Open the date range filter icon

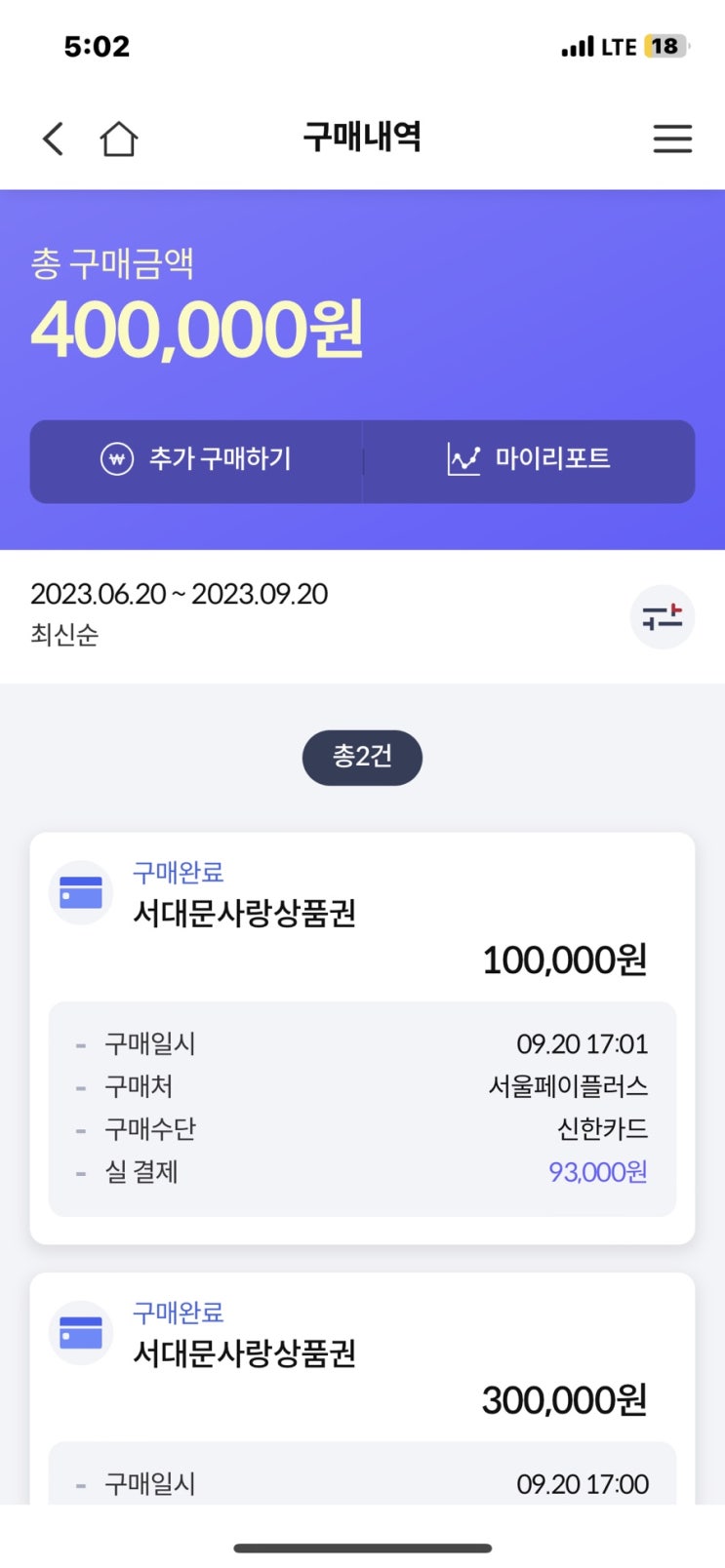pyautogui.click(x=662, y=616)
